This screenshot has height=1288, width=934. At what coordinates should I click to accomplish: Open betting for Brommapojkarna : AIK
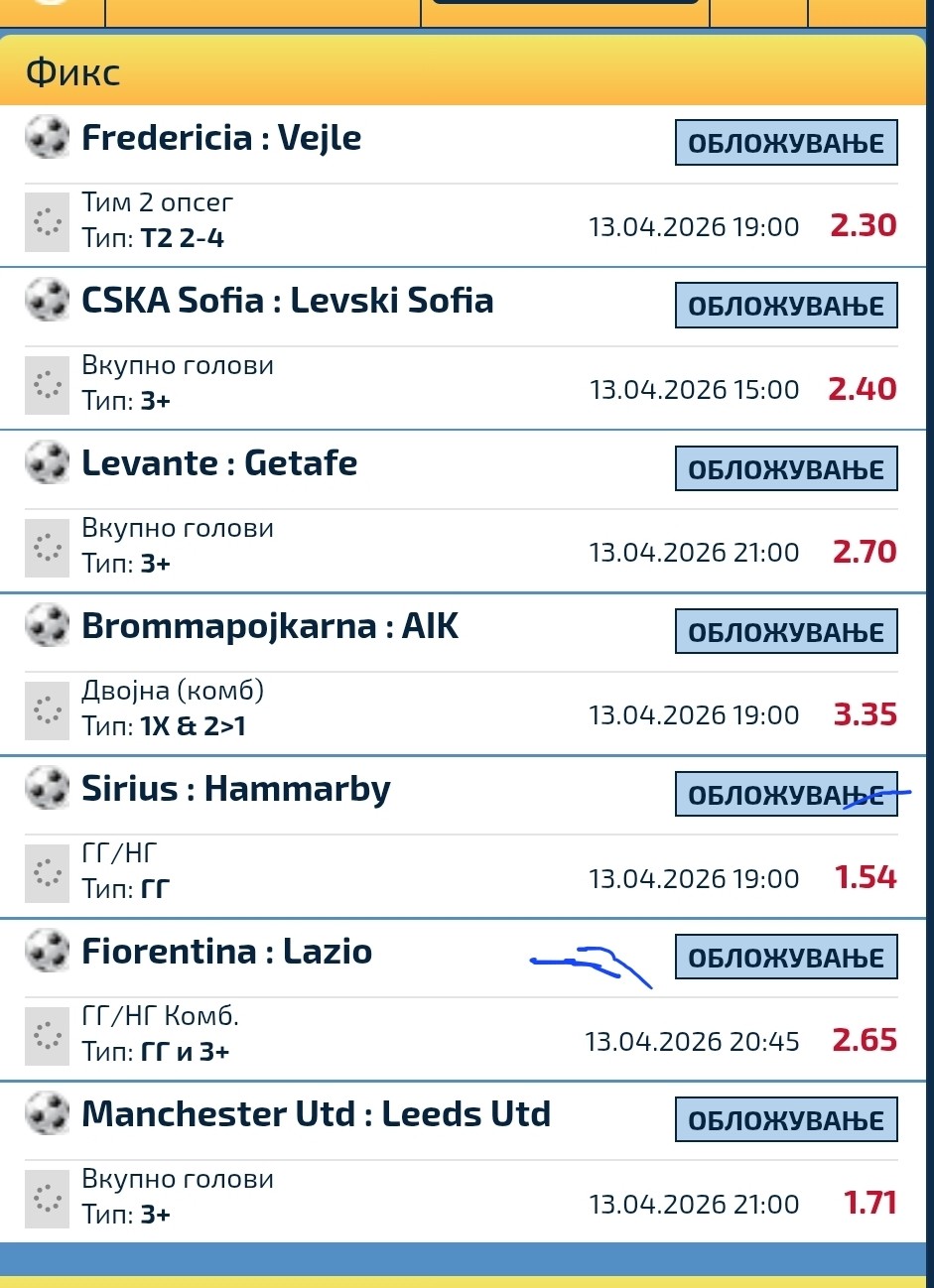tap(786, 631)
